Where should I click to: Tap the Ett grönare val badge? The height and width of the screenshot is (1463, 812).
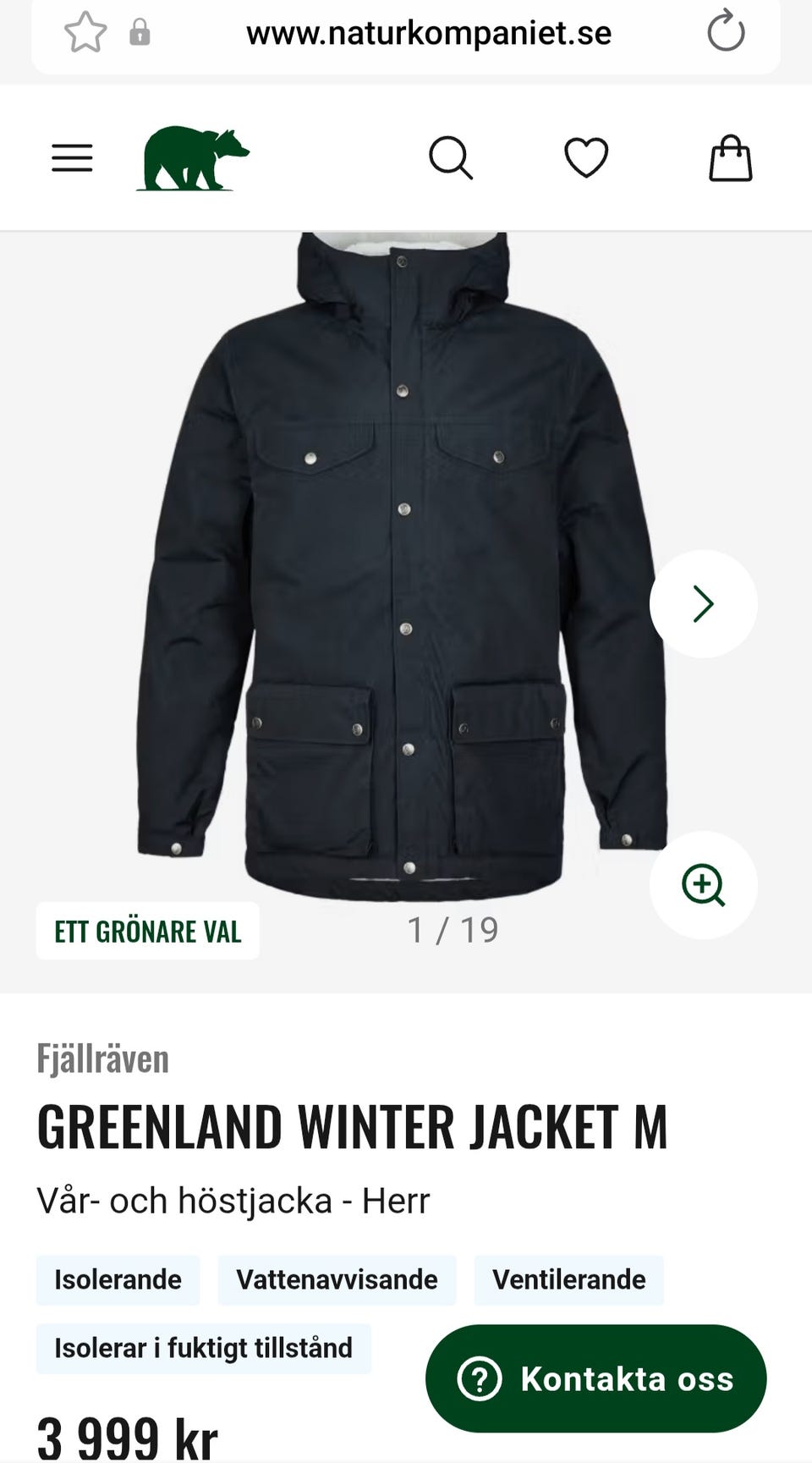tap(148, 931)
